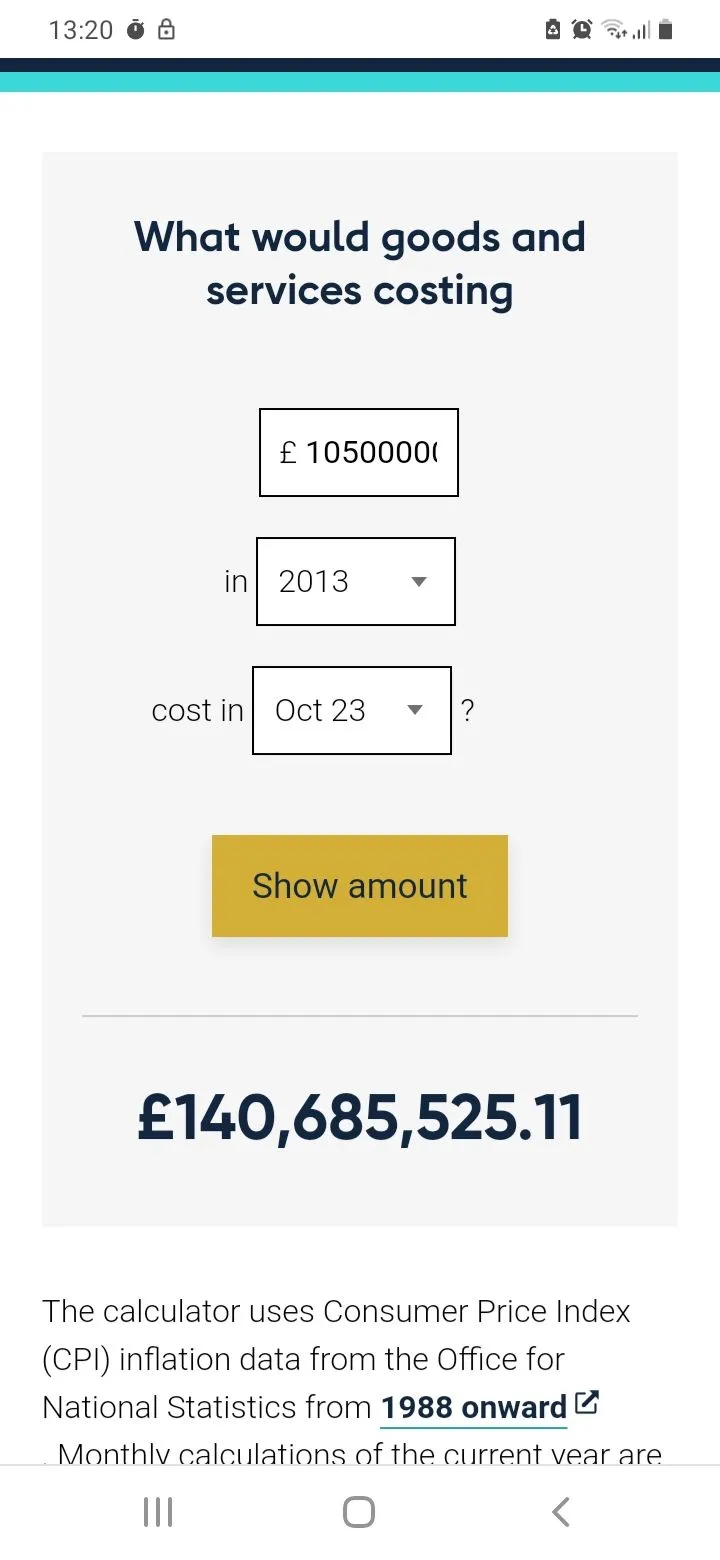This screenshot has width=720, height=1560.
Task: Open the 1988 onward link
Action: pyautogui.click(x=474, y=1407)
